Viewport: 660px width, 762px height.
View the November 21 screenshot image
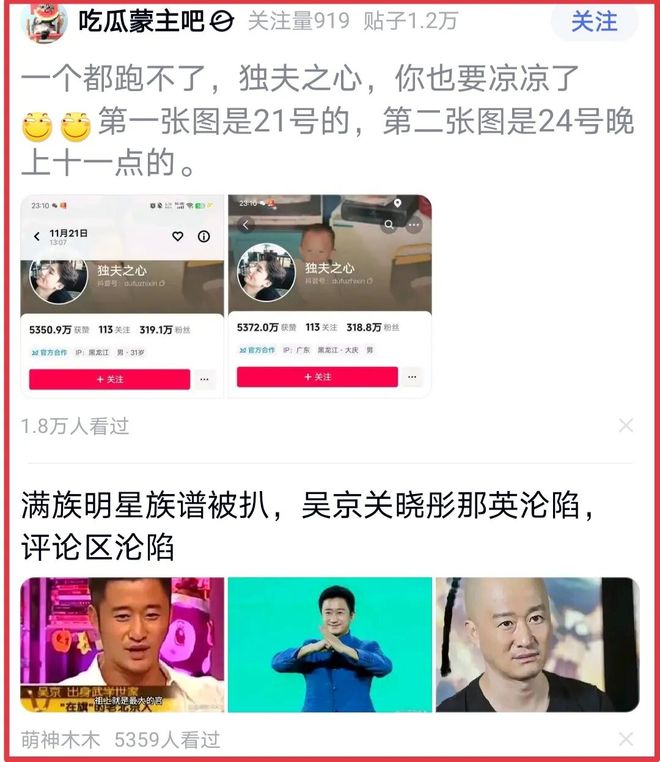click(x=123, y=295)
